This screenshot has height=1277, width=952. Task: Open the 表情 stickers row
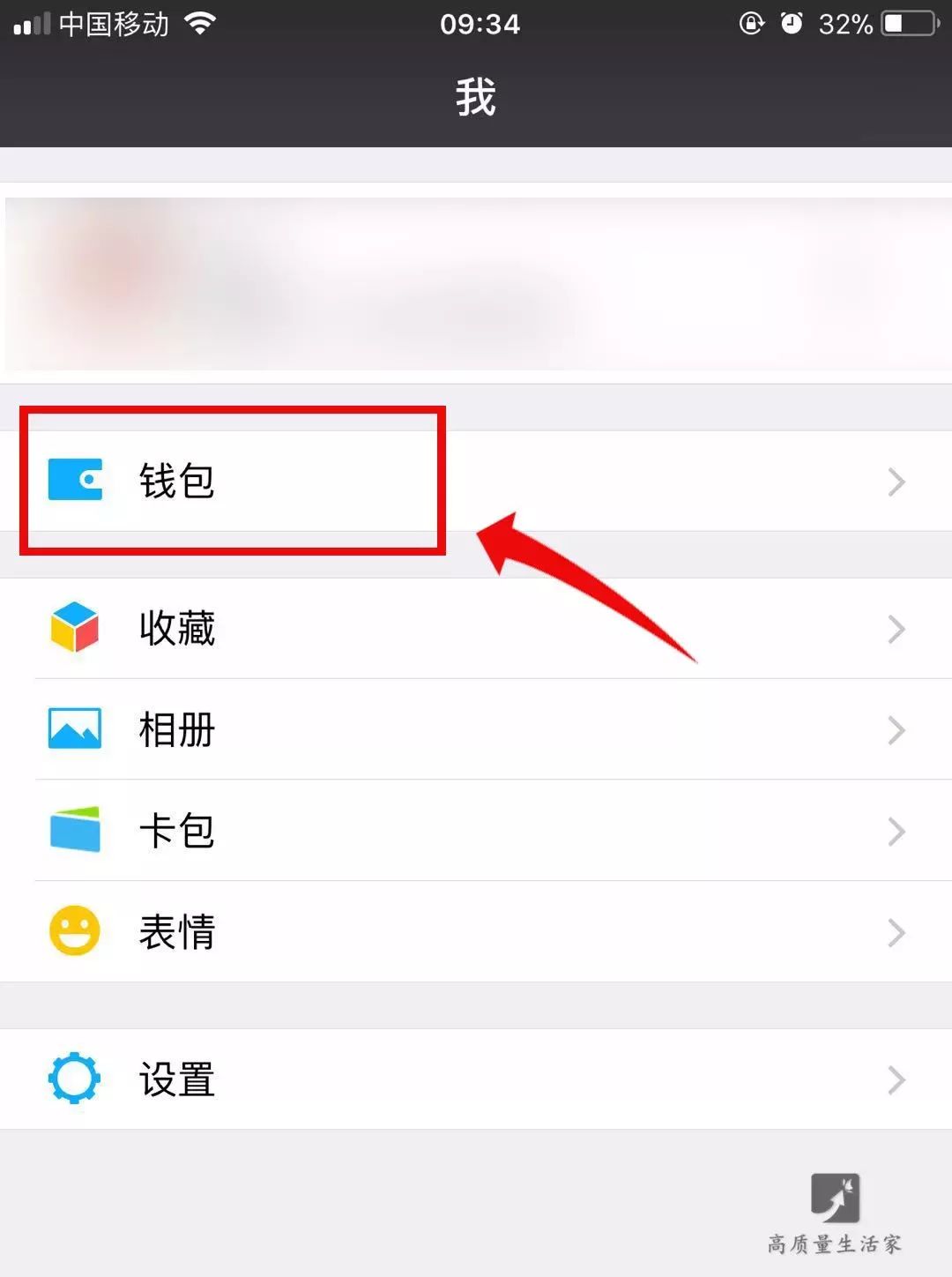[476, 931]
